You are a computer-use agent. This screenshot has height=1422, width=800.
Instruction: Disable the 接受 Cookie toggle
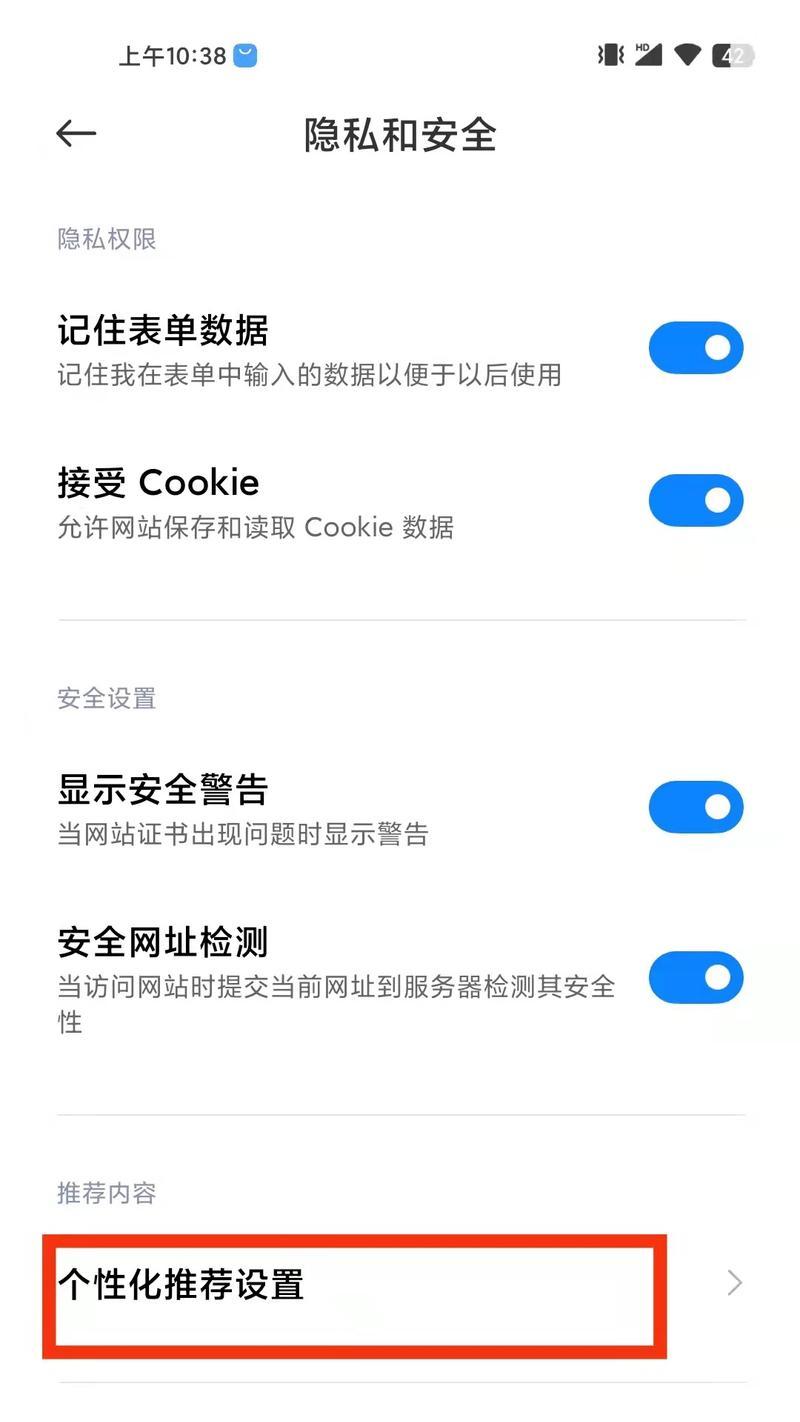tap(696, 500)
